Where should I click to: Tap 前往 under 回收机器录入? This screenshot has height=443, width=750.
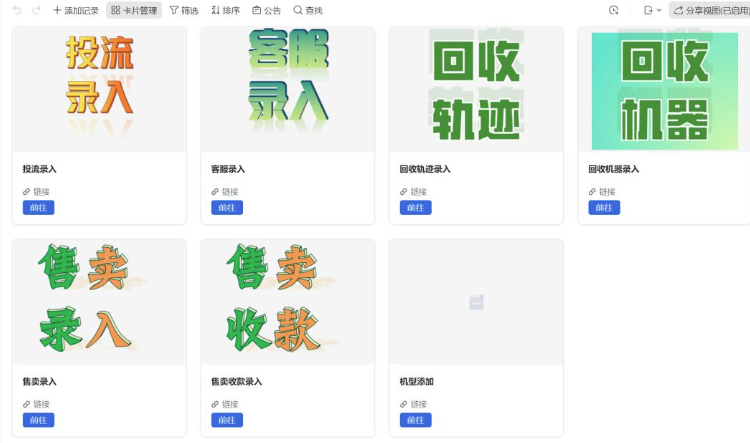604,208
